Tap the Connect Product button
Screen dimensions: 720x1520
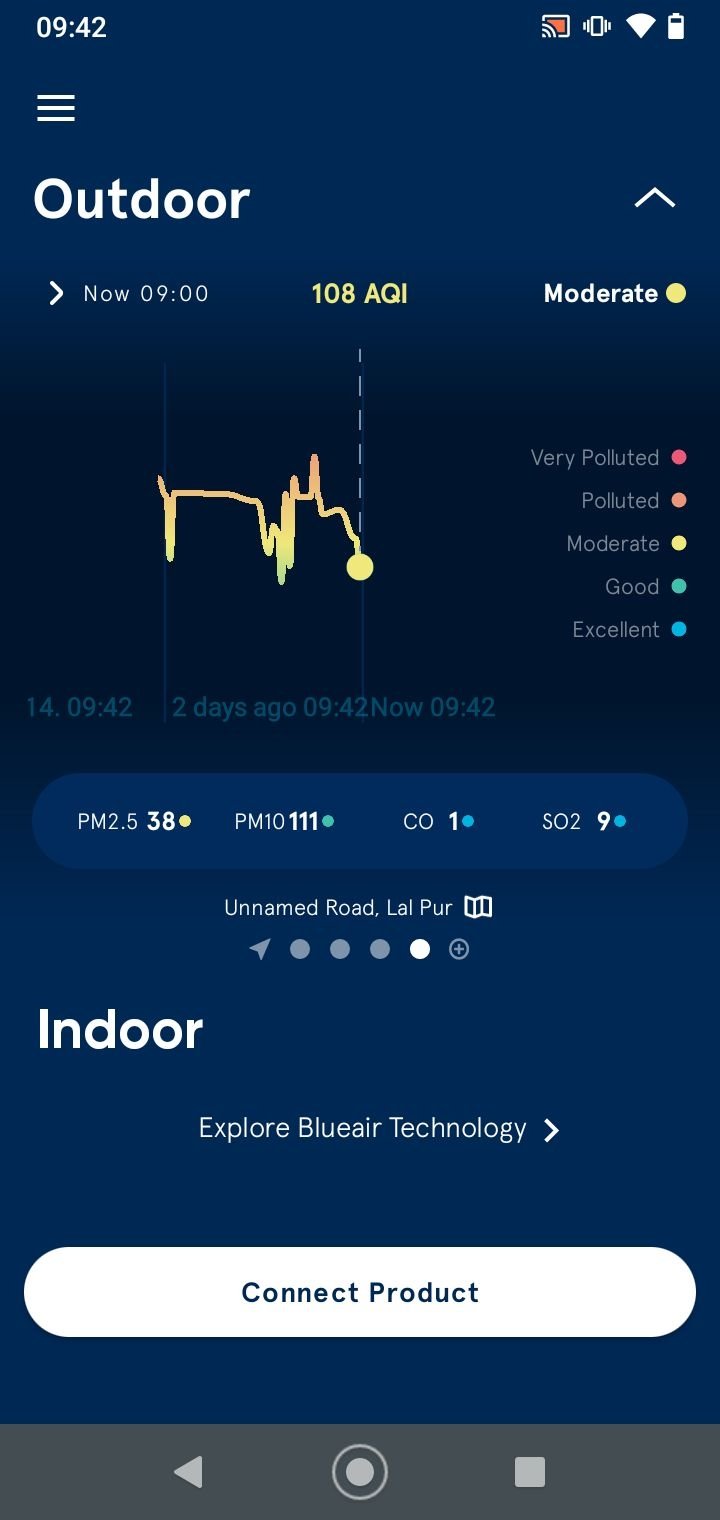[x=360, y=1292]
